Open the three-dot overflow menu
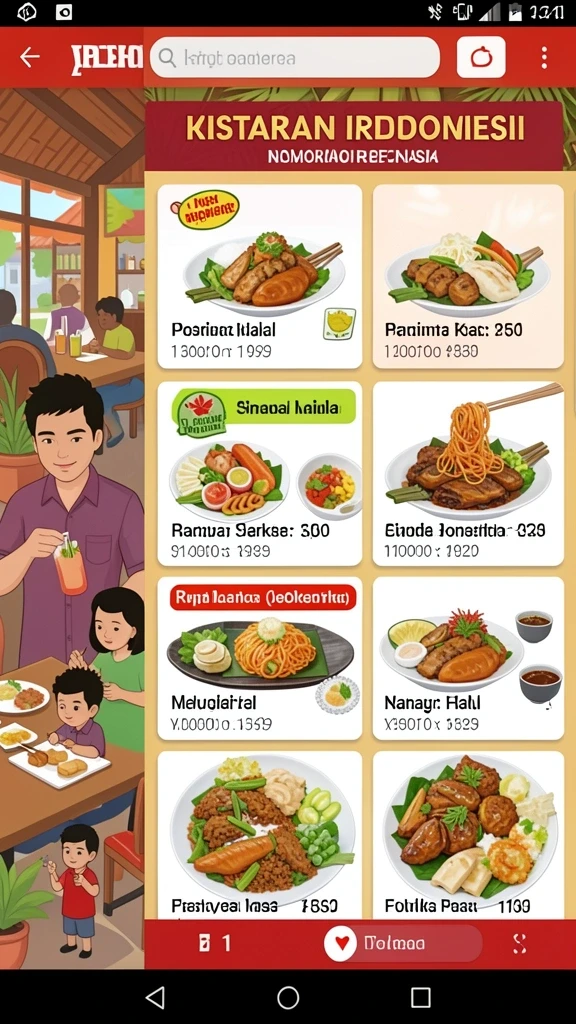Image resolution: width=576 pixels, height=1024 pixels. pos(544,57)
